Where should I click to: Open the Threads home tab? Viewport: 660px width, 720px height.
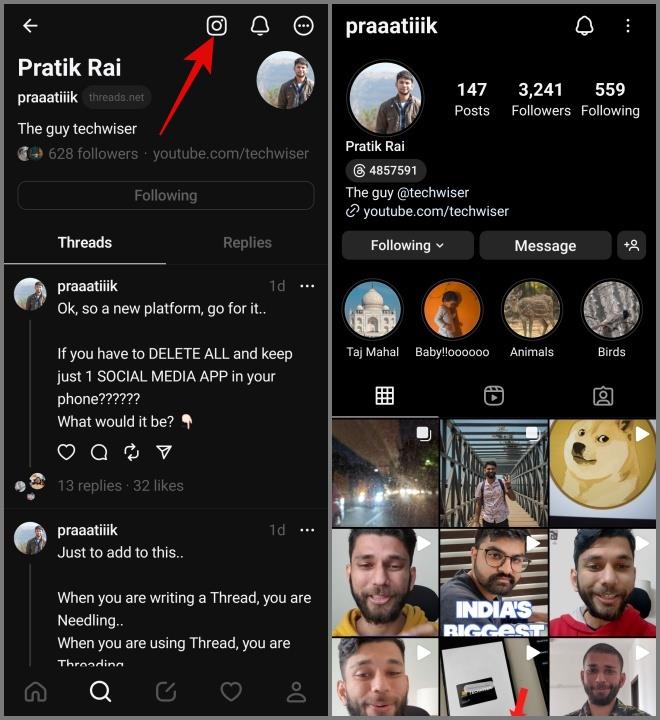(36, 691)
